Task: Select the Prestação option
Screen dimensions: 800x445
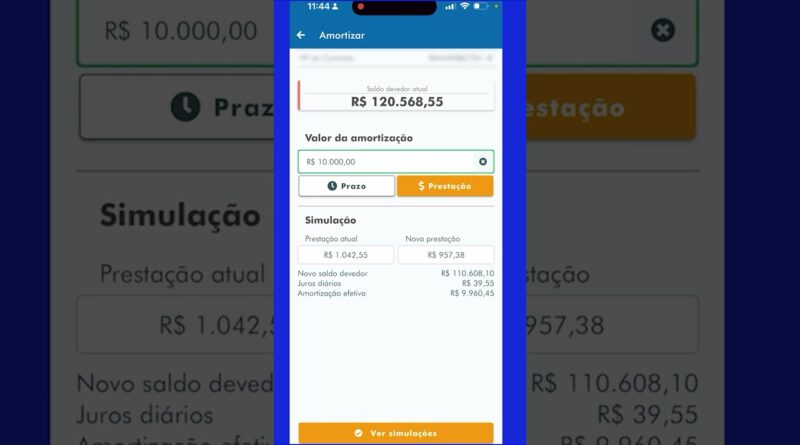Action: click(x=445, y=186)
